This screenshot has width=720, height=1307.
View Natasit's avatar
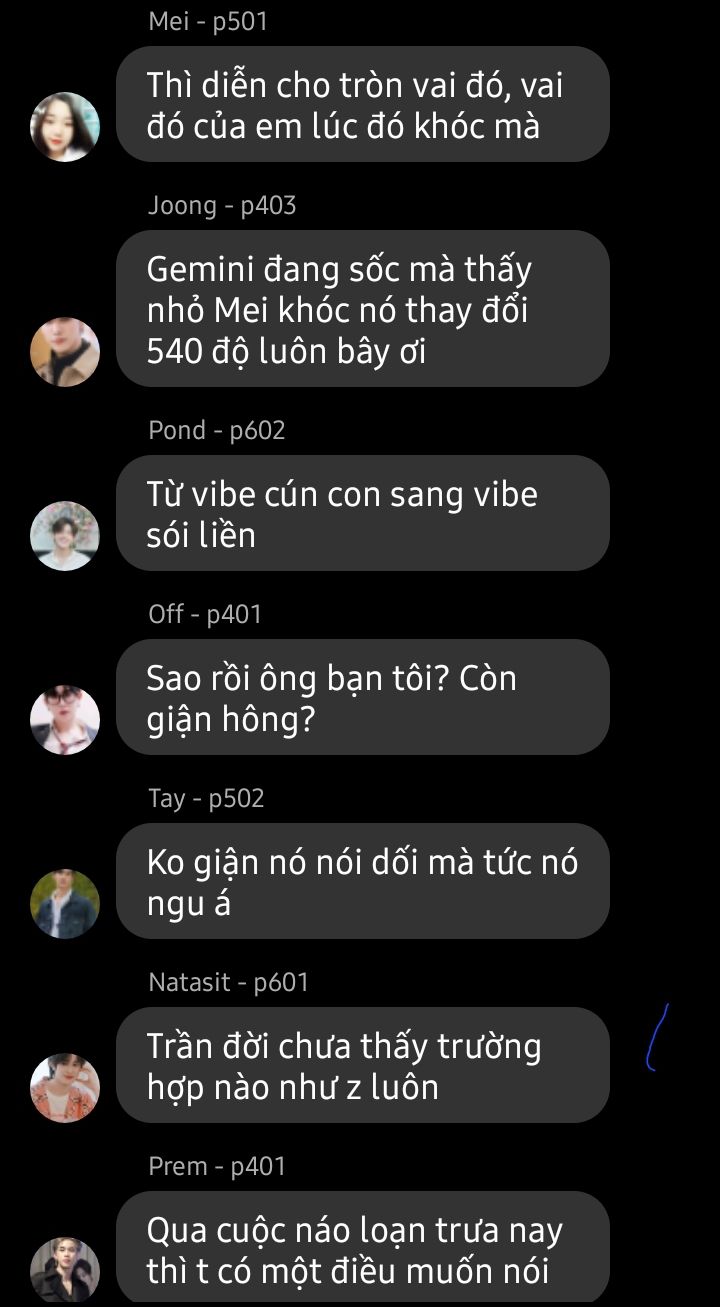point(65,1088)
